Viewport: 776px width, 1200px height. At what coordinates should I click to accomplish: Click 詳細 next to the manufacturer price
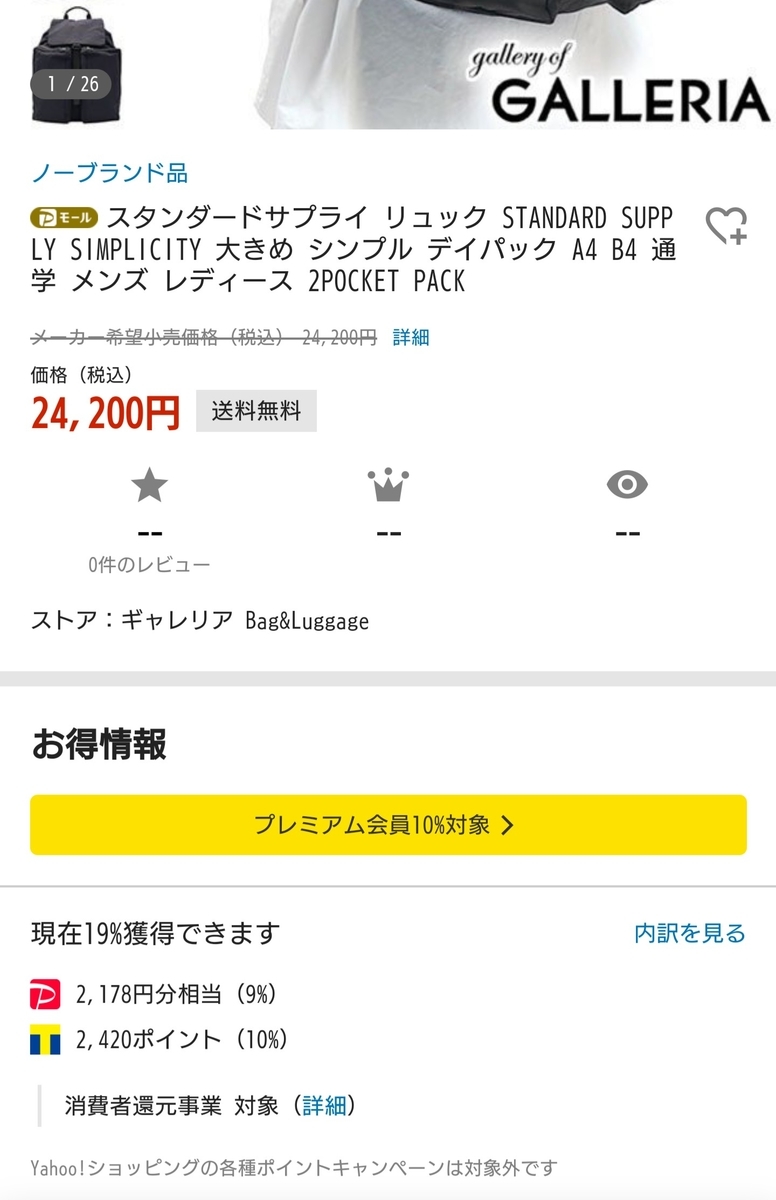coord(410,338)
